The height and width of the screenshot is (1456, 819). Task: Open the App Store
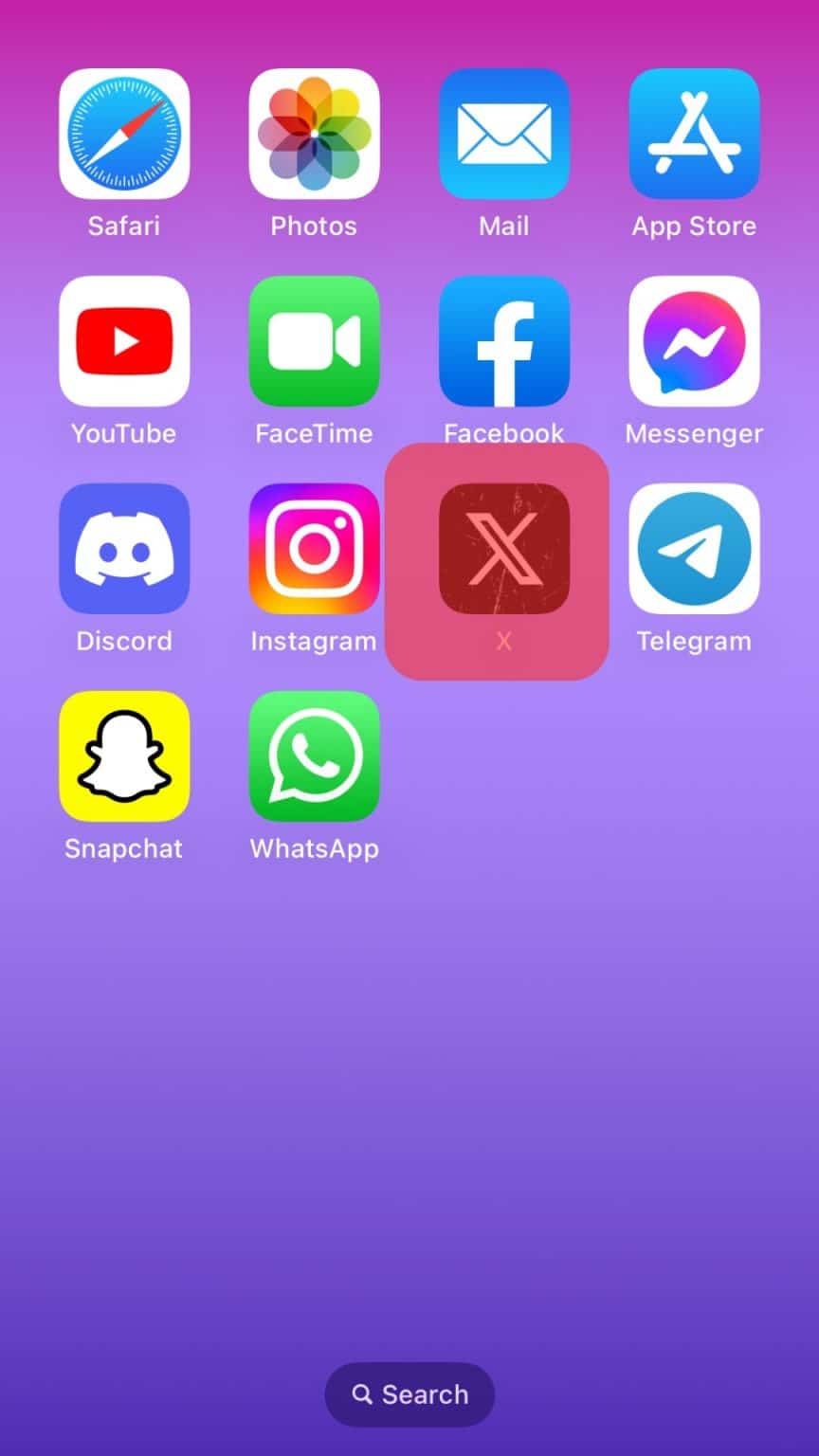click(694, 134)
